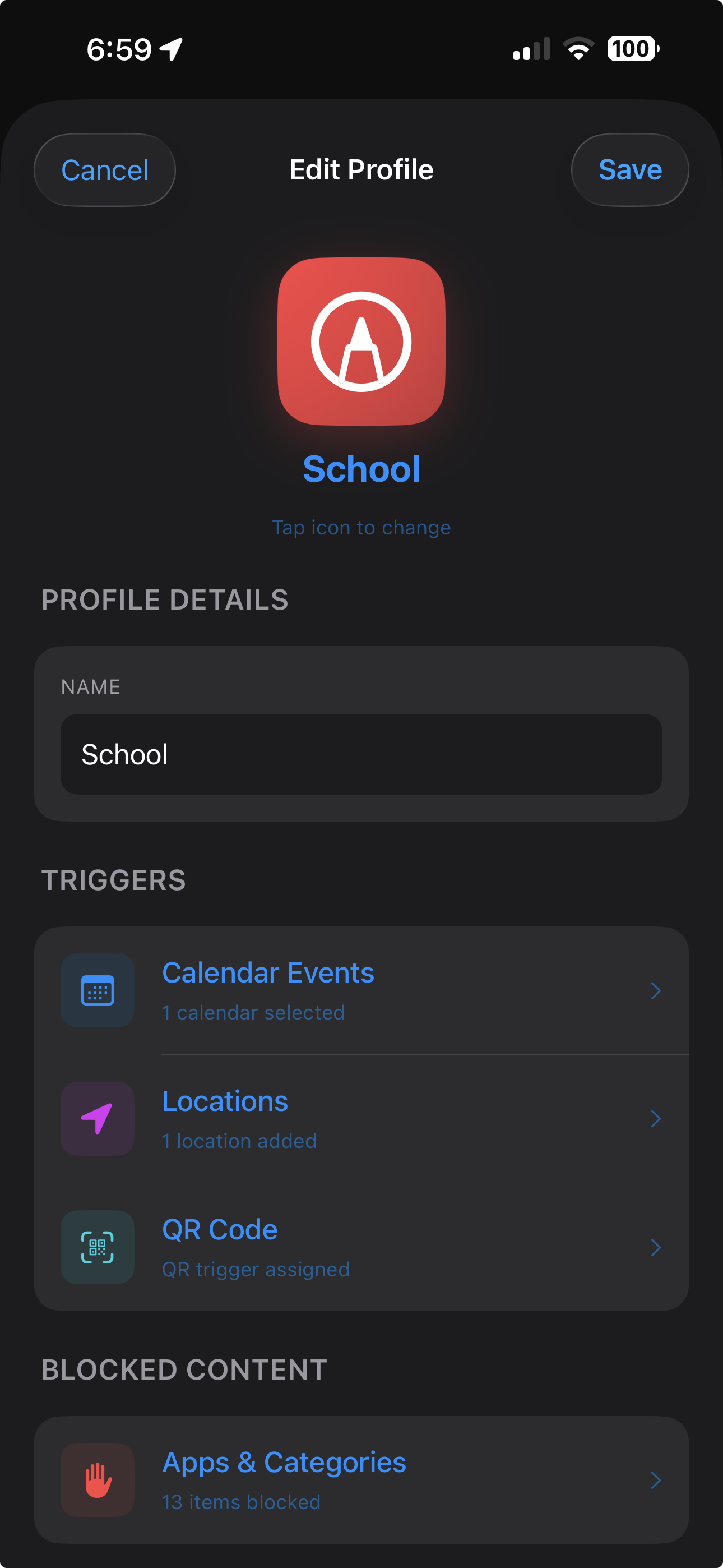The height and width of the screenshot is (1568, 723).
Task: Save the profile changes
Action: [629, 170]
